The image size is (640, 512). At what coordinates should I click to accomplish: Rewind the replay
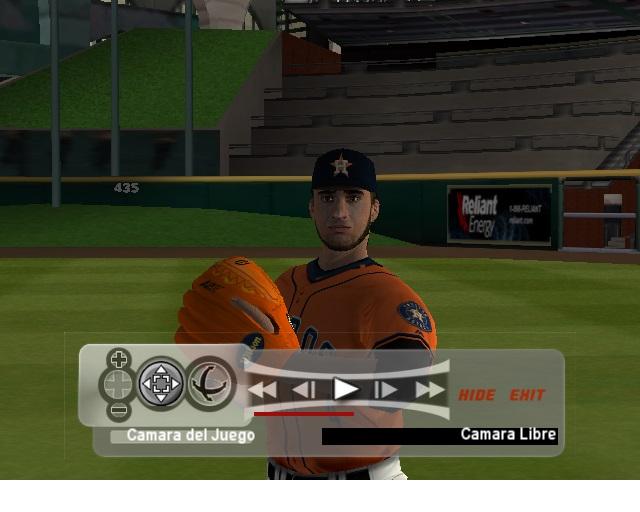pos(263,390)
